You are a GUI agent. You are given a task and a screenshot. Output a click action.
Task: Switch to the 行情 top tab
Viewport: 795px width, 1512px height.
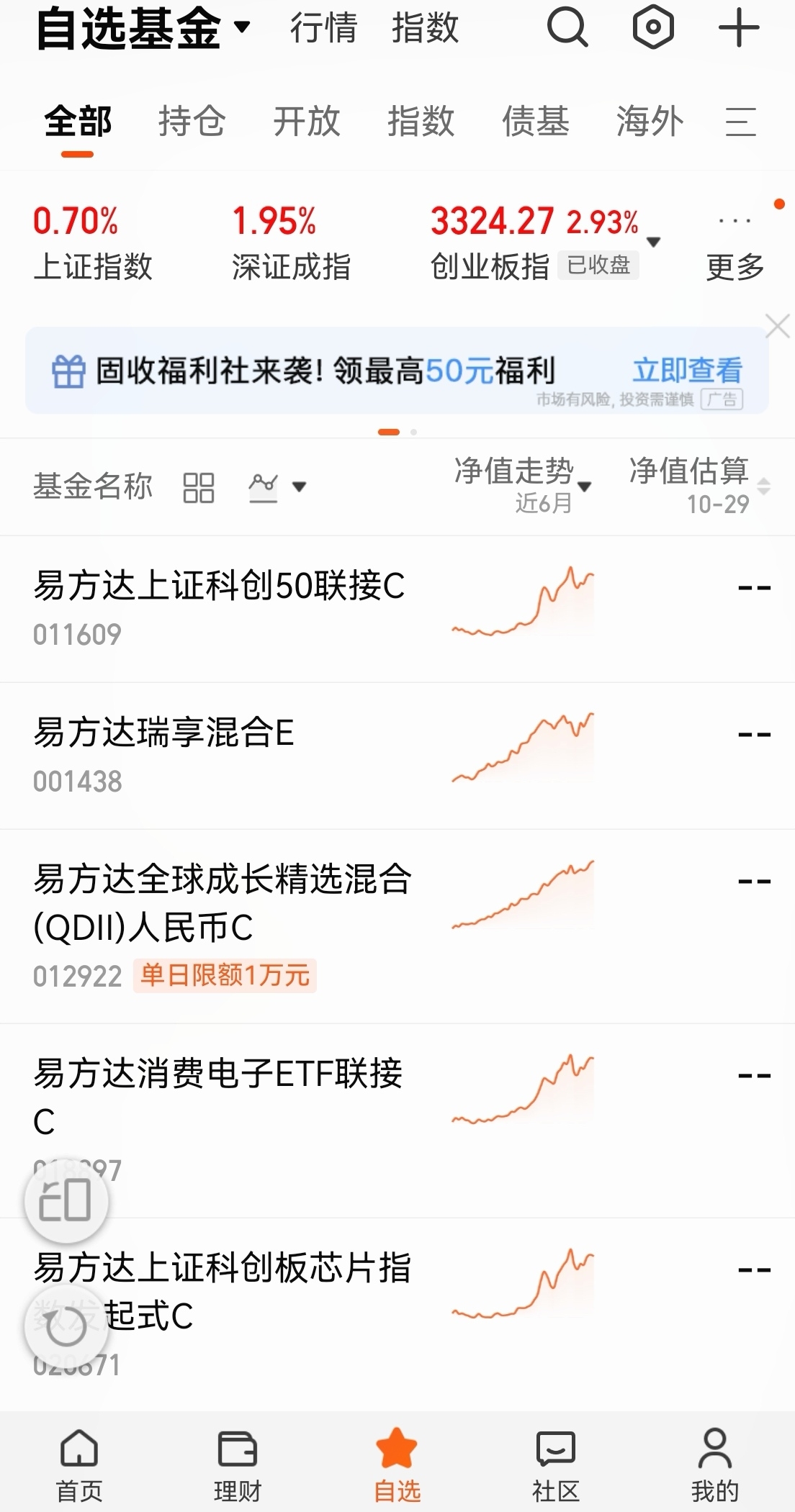click(323, 29)
